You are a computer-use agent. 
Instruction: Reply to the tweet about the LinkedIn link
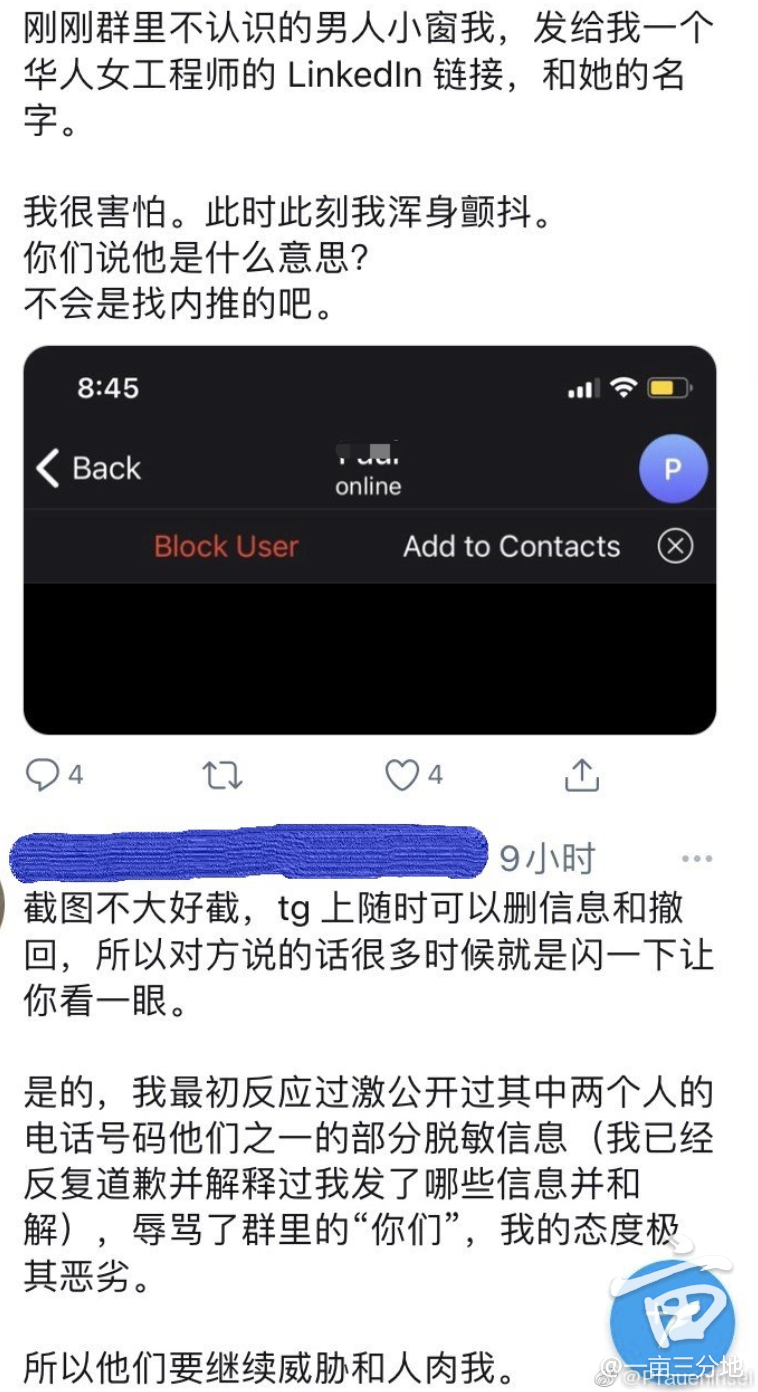pos(42,775)
